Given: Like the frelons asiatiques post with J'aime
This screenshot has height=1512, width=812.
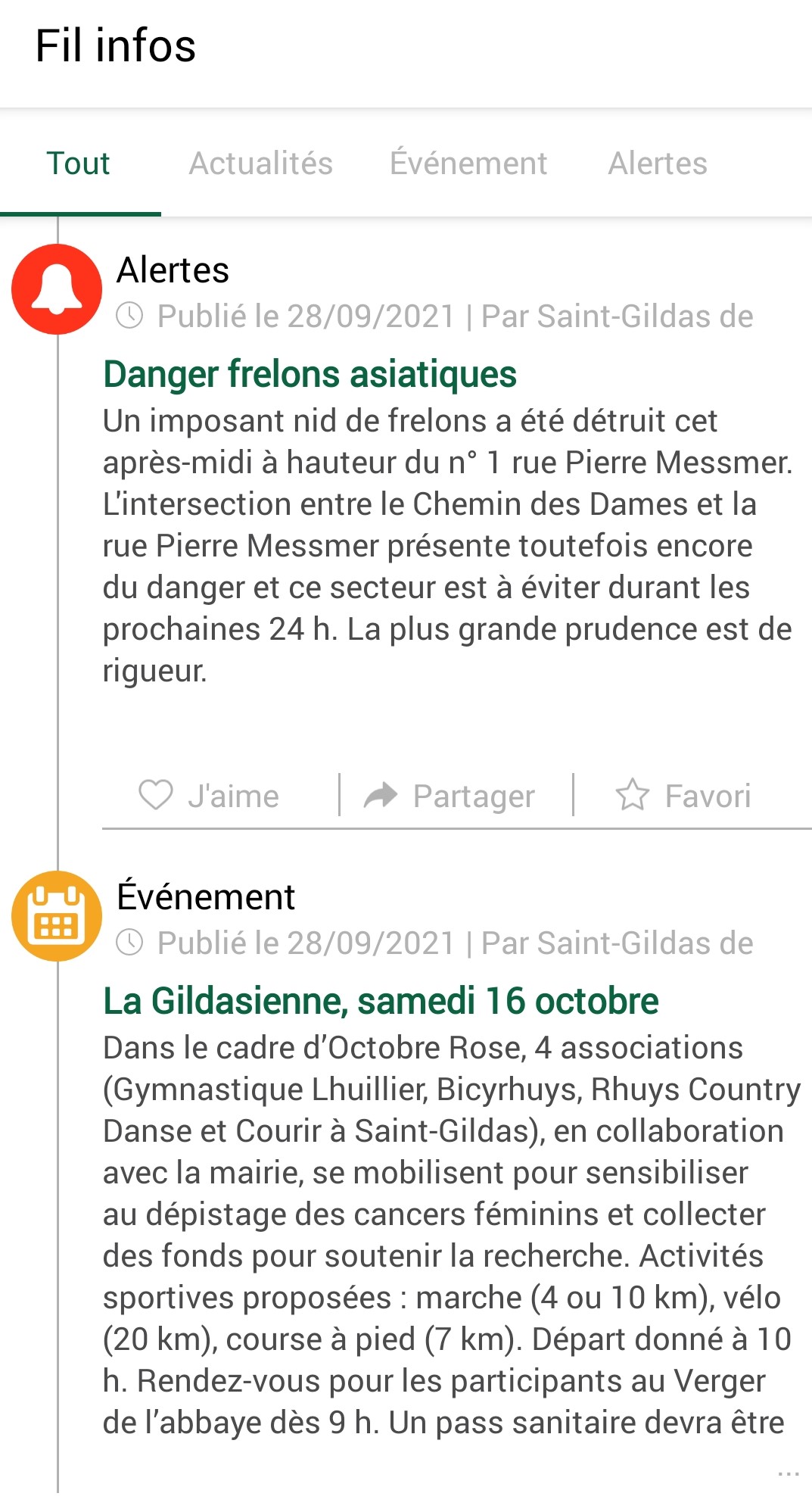Looking at the screenshot, I should pos(210,796).
